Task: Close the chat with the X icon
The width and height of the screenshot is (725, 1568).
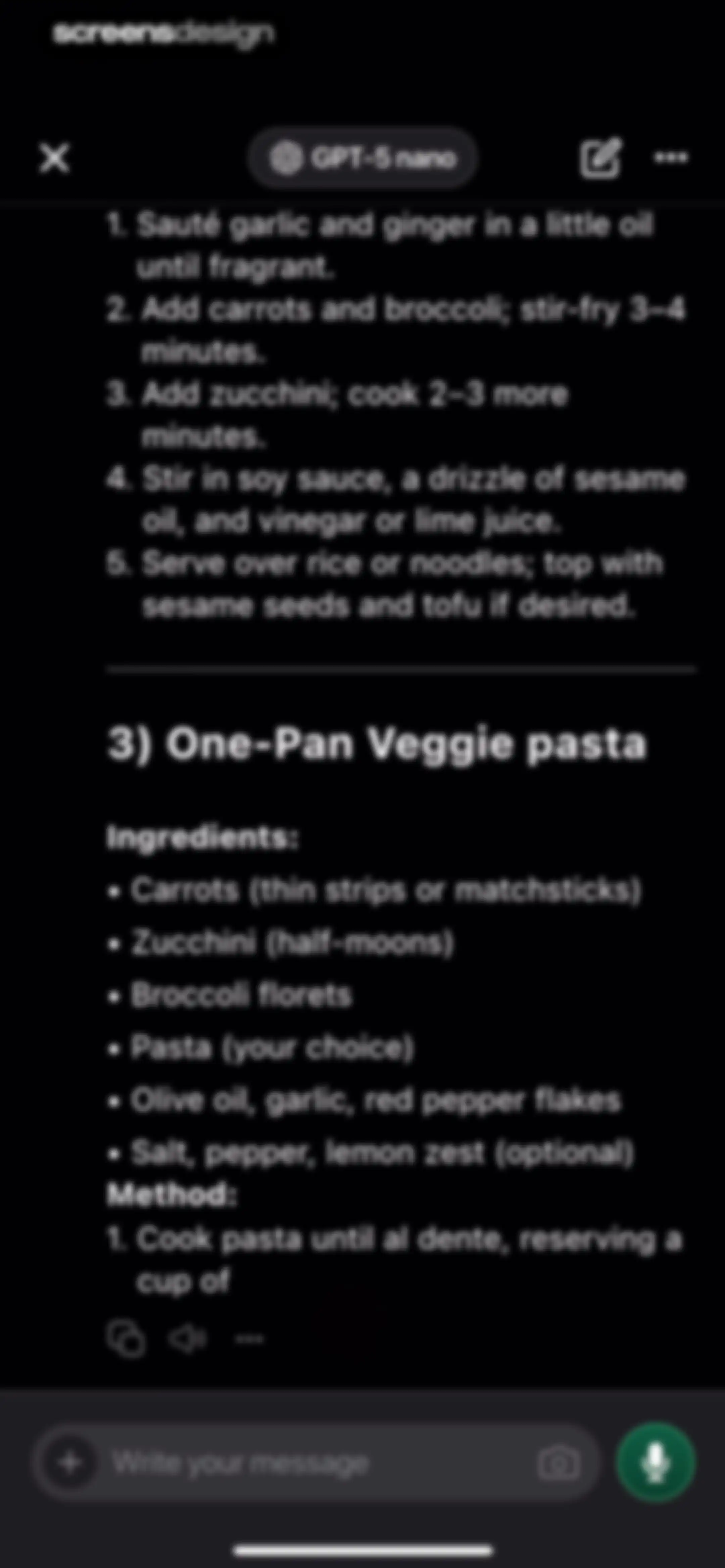Action: point(55,158)
